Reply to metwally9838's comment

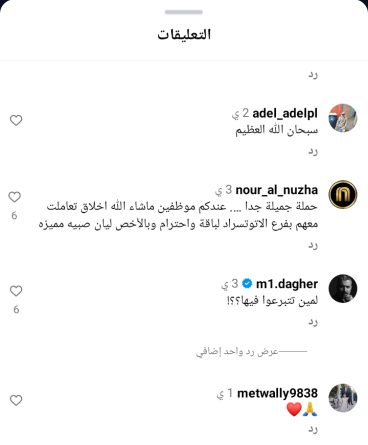click(313, 429)
